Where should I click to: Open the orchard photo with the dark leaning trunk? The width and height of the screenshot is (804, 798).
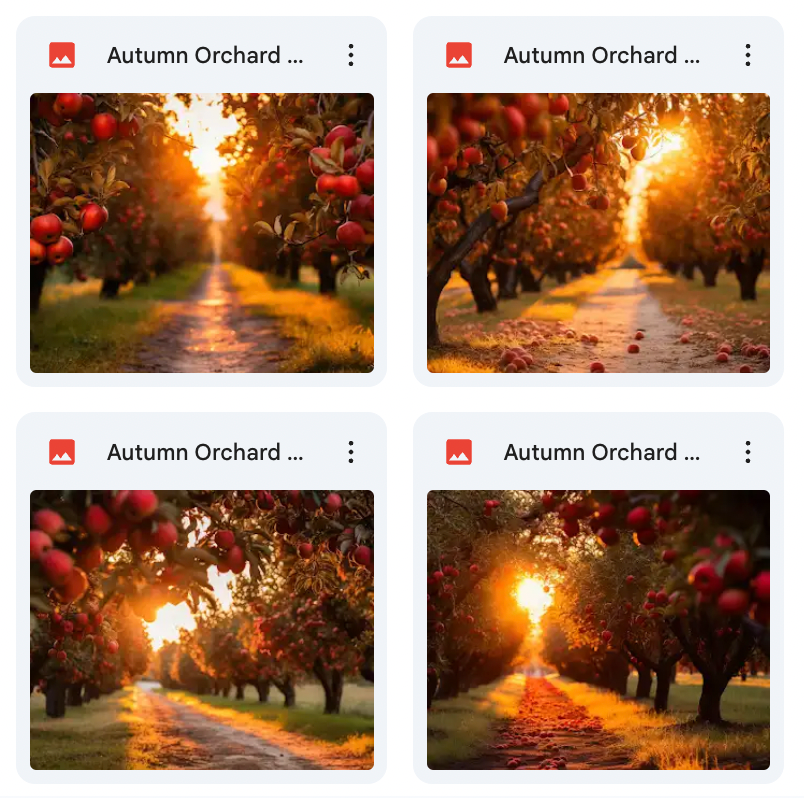(598, 233)
